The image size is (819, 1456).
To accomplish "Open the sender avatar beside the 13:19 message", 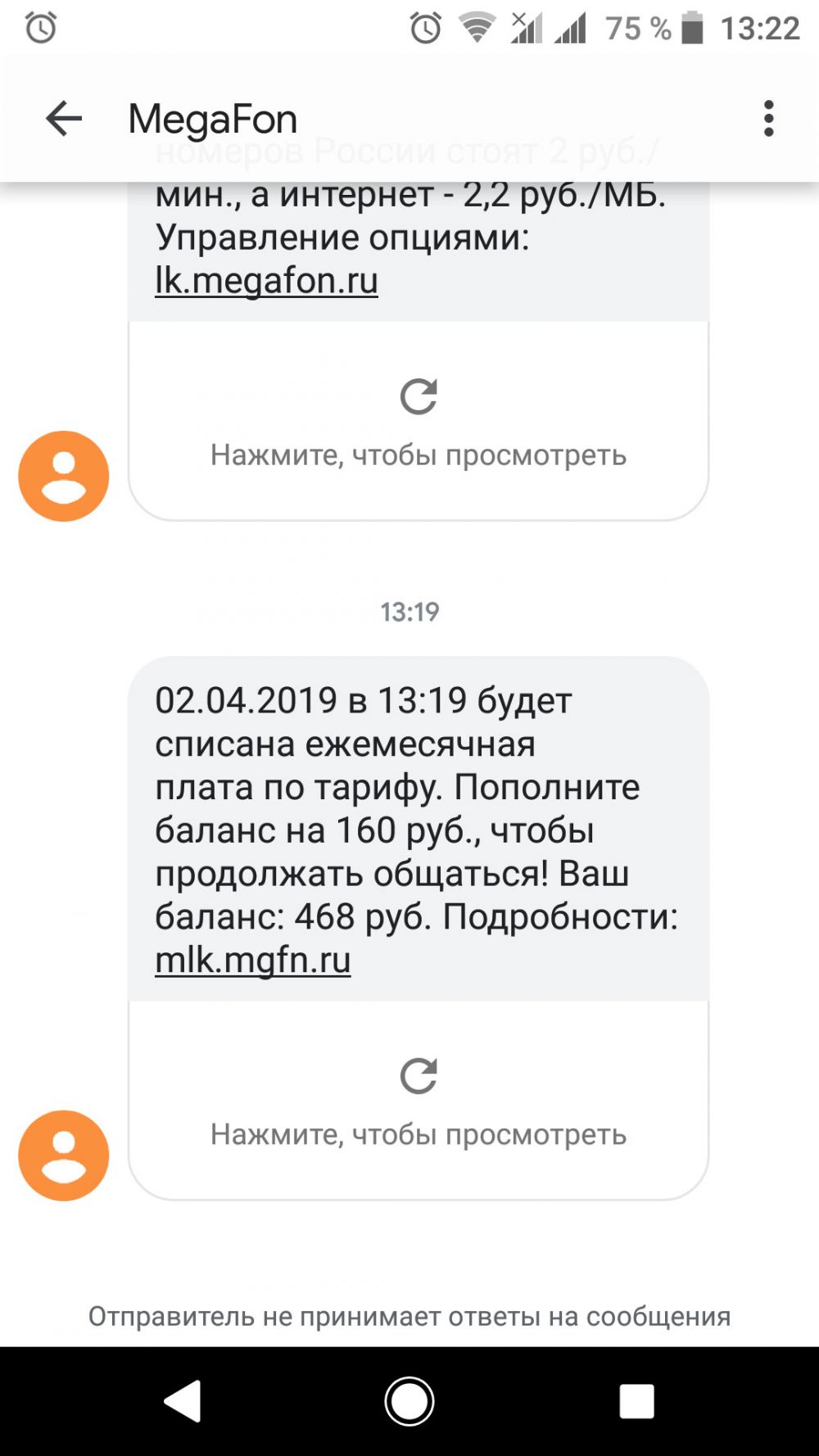I will pyautogui.click(x=64, y=1155).
